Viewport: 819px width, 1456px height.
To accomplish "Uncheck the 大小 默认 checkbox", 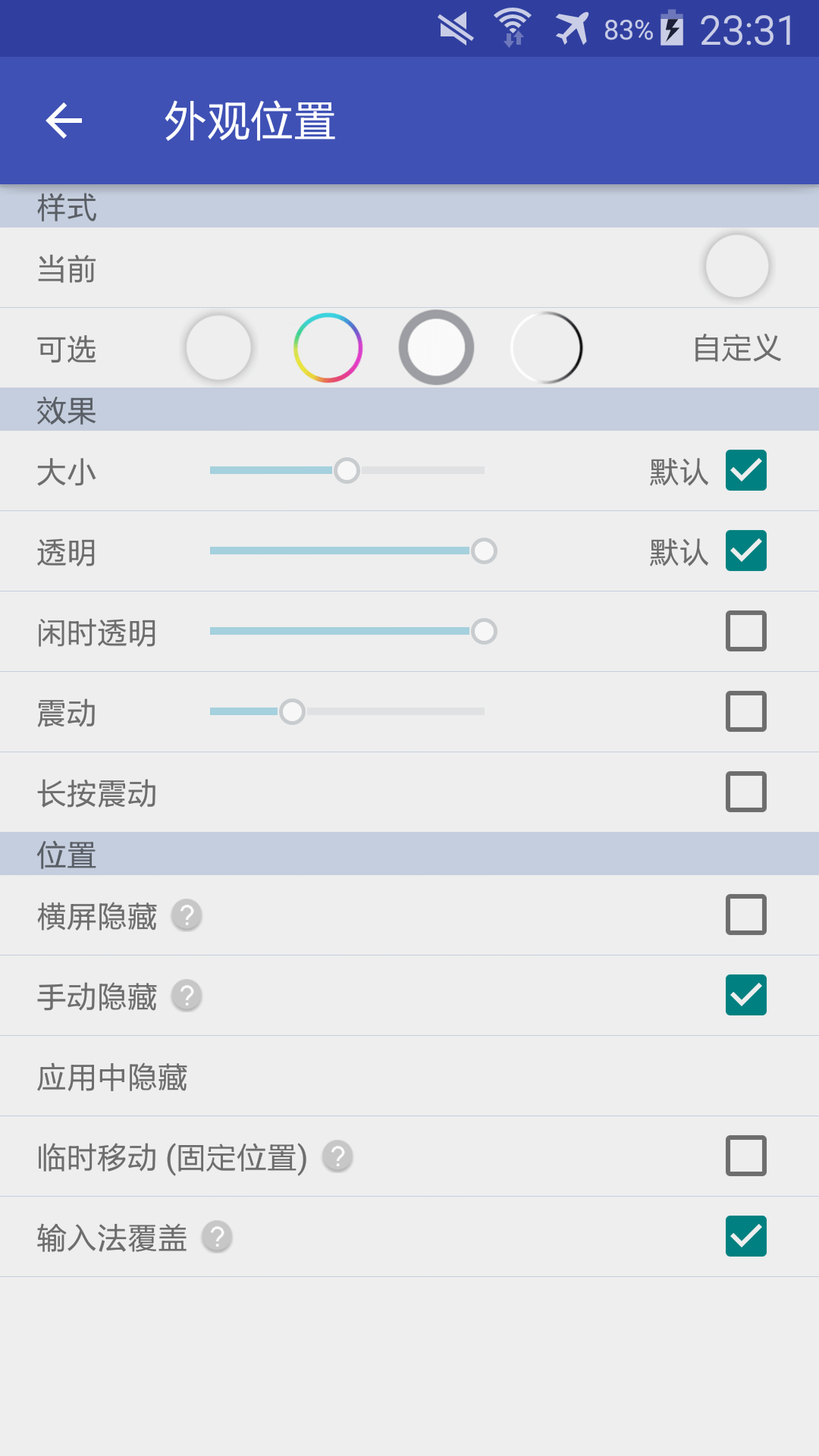I will click(x=745, y=471).
